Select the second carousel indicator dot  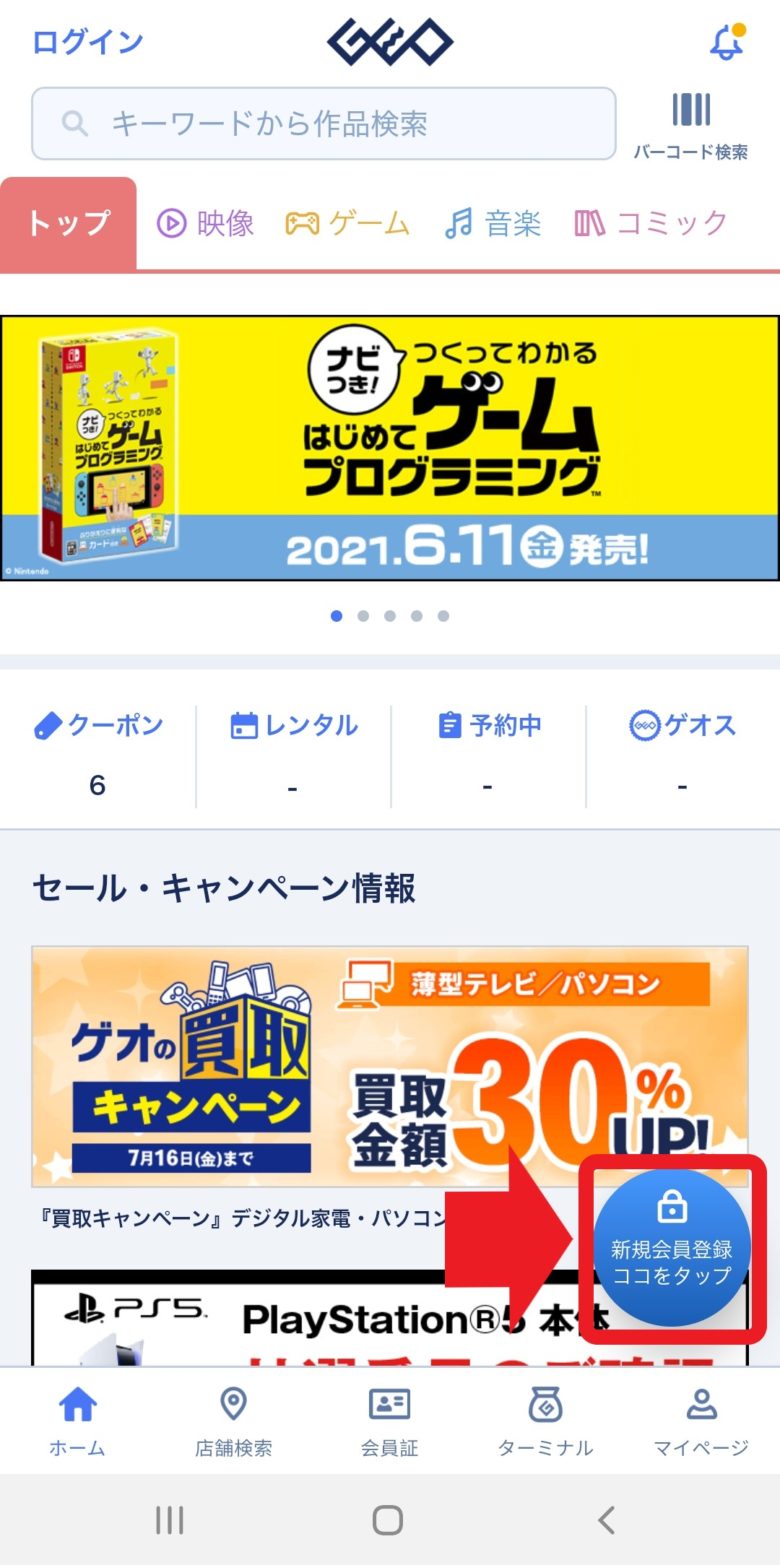coord(363,616)
